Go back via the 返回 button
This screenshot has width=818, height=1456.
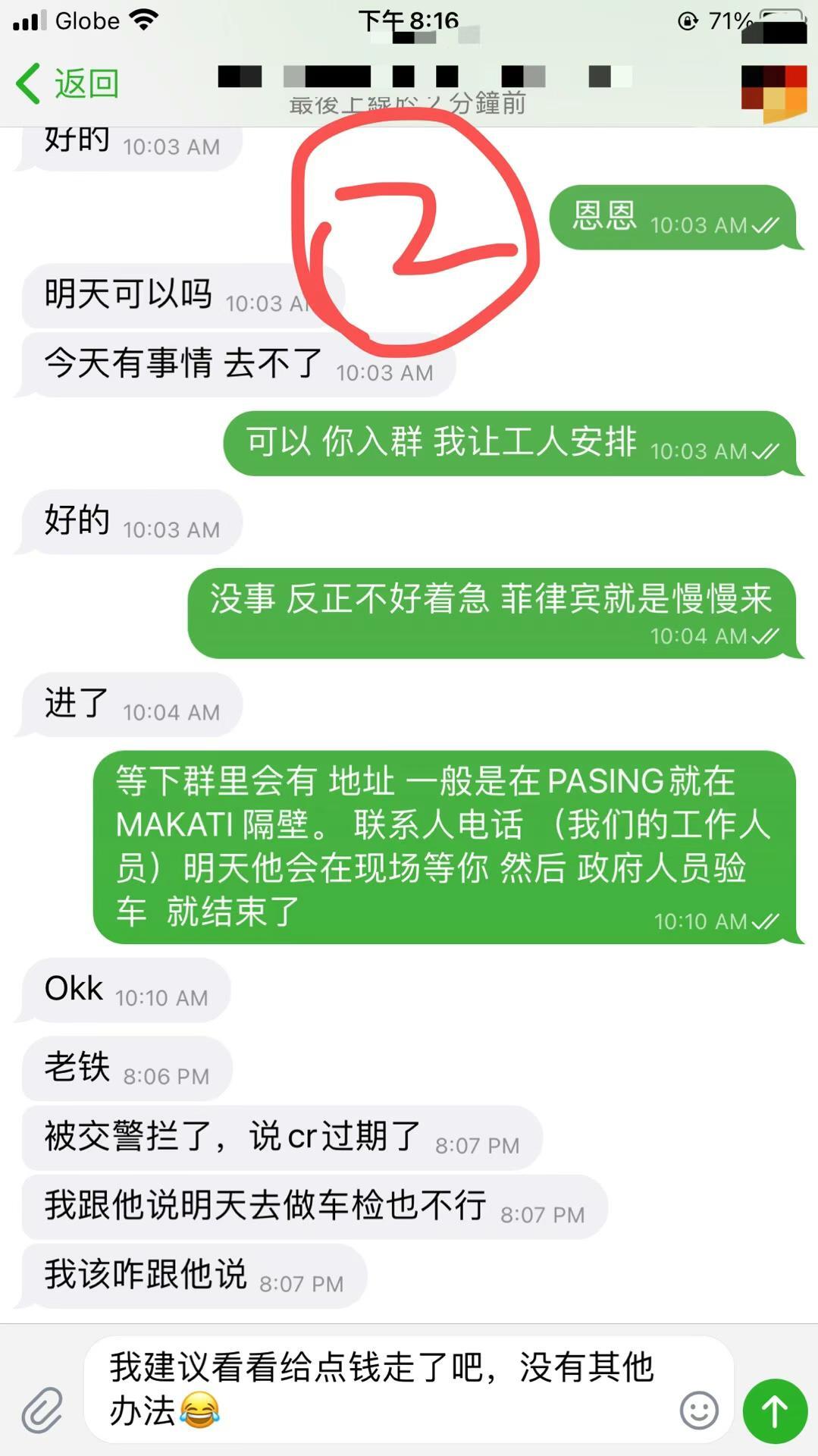(67, 83)
